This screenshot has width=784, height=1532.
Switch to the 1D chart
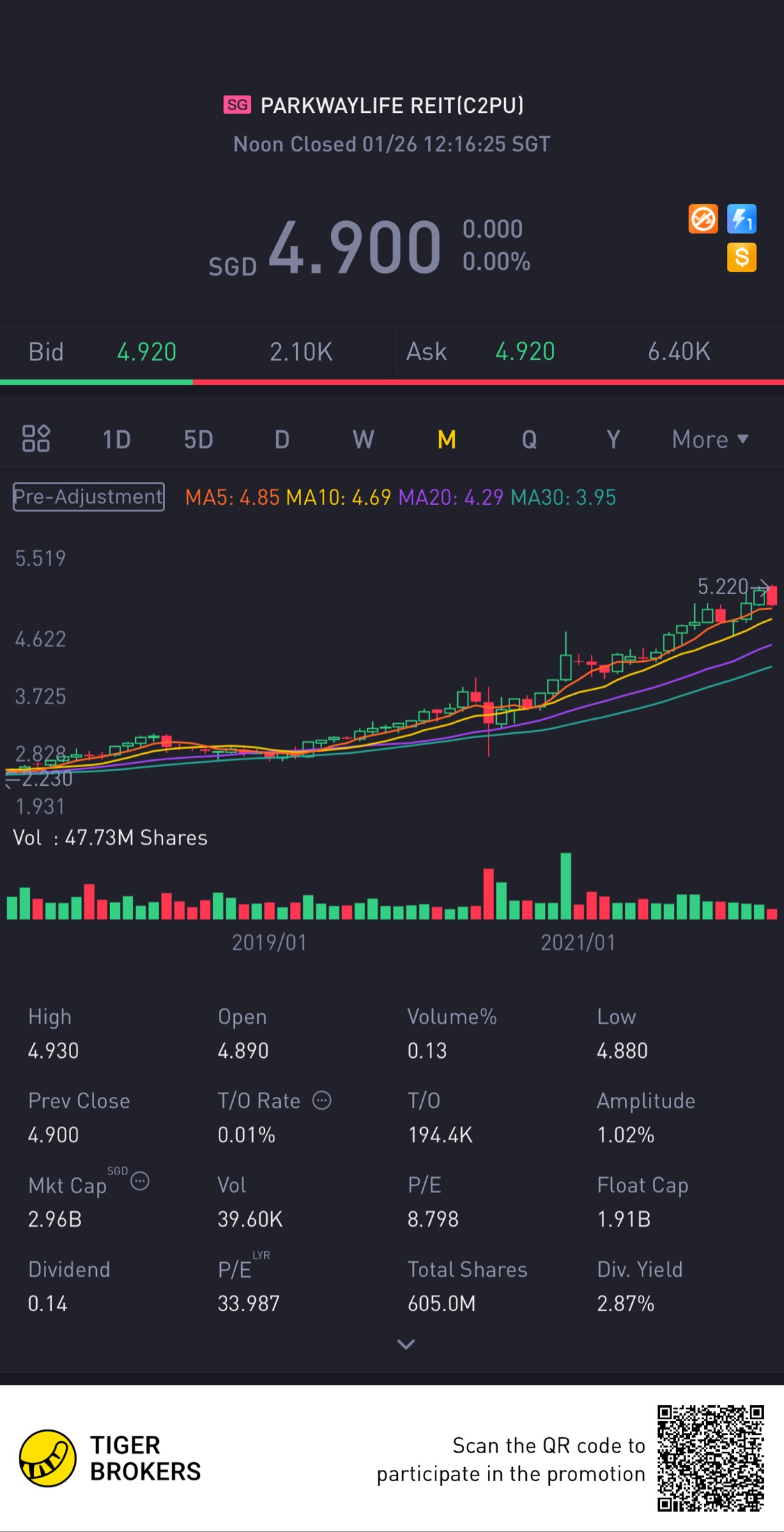click(x=116, y=439)
